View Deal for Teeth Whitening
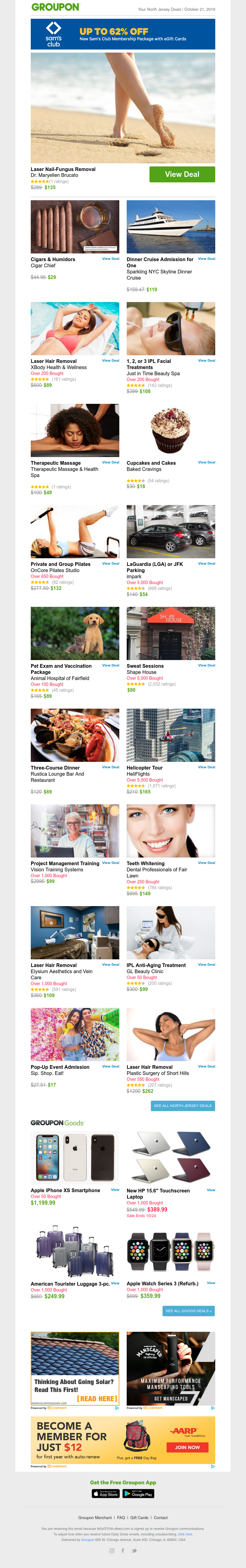The image size is (246, 1568). coord(206,862)
